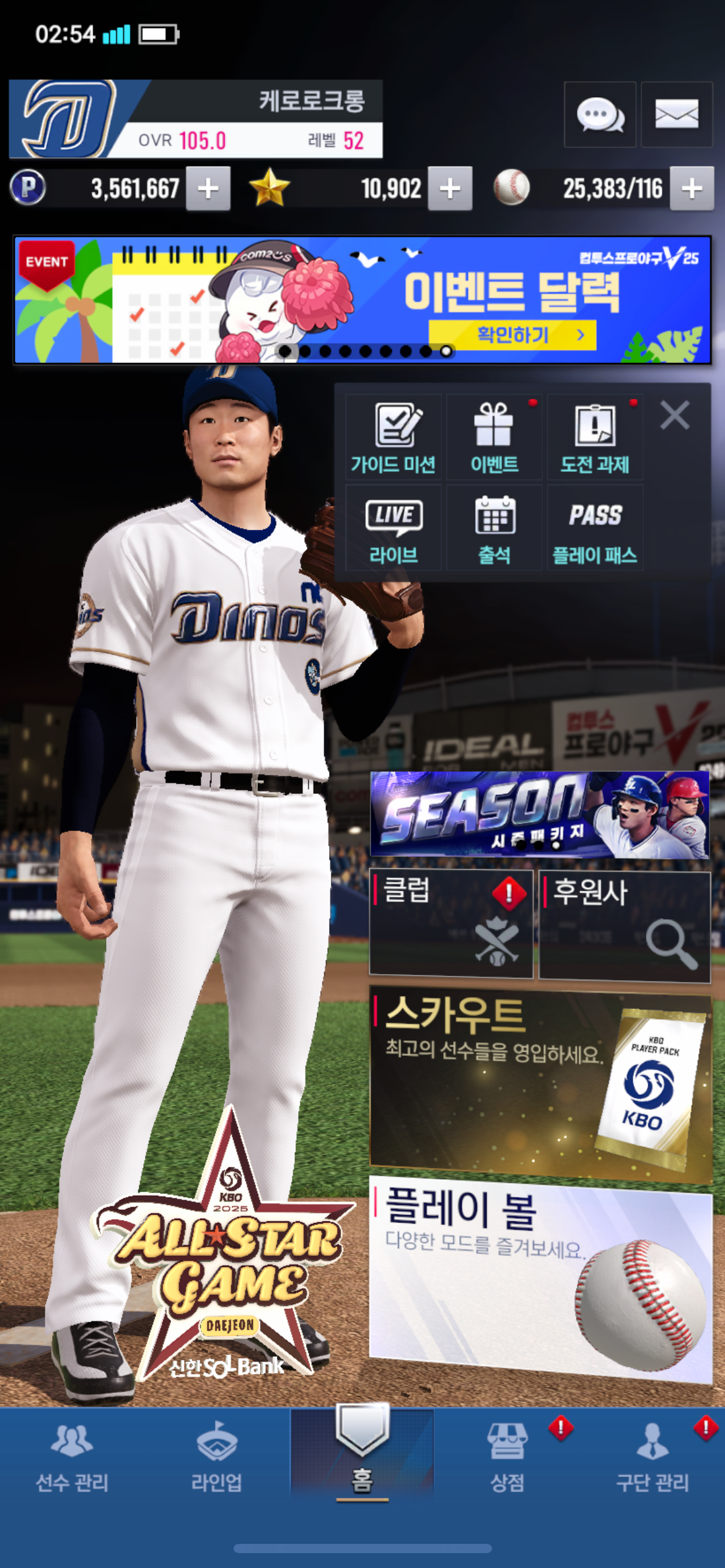This screenshot has width=725, height=1568.
Task: Open 도전 과제 challenges
Action: pos(594,437)
